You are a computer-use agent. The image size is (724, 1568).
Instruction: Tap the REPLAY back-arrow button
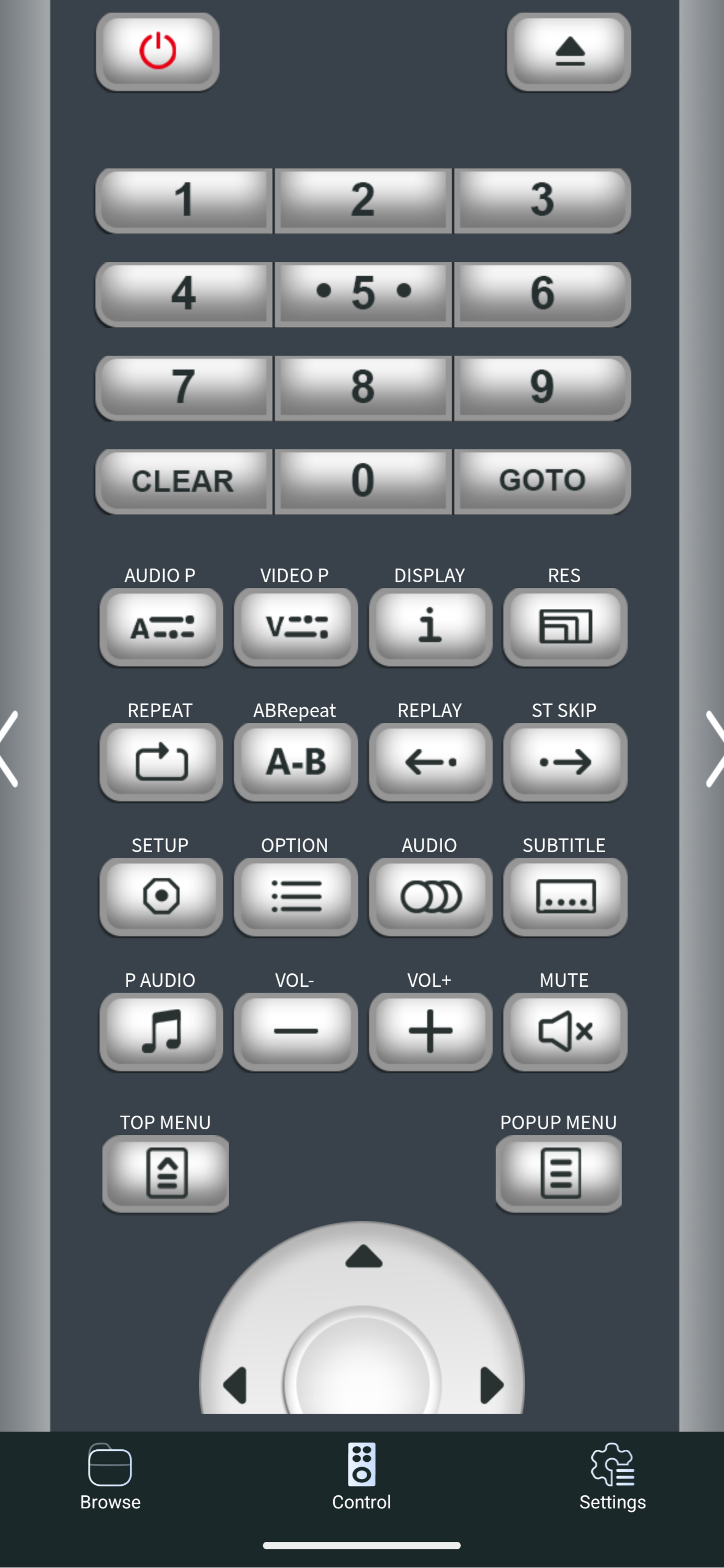[430, 761]
